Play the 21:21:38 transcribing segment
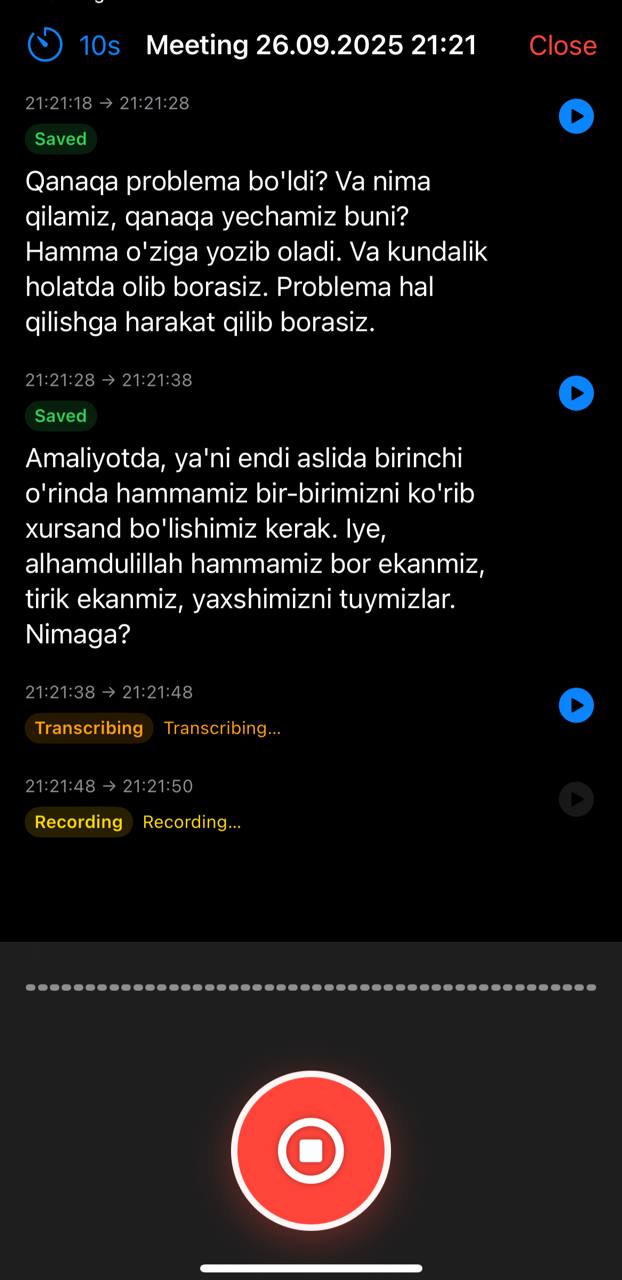The height and width of the screenshot is (1280, 622). pyautogui.click(x=576, y=706)
